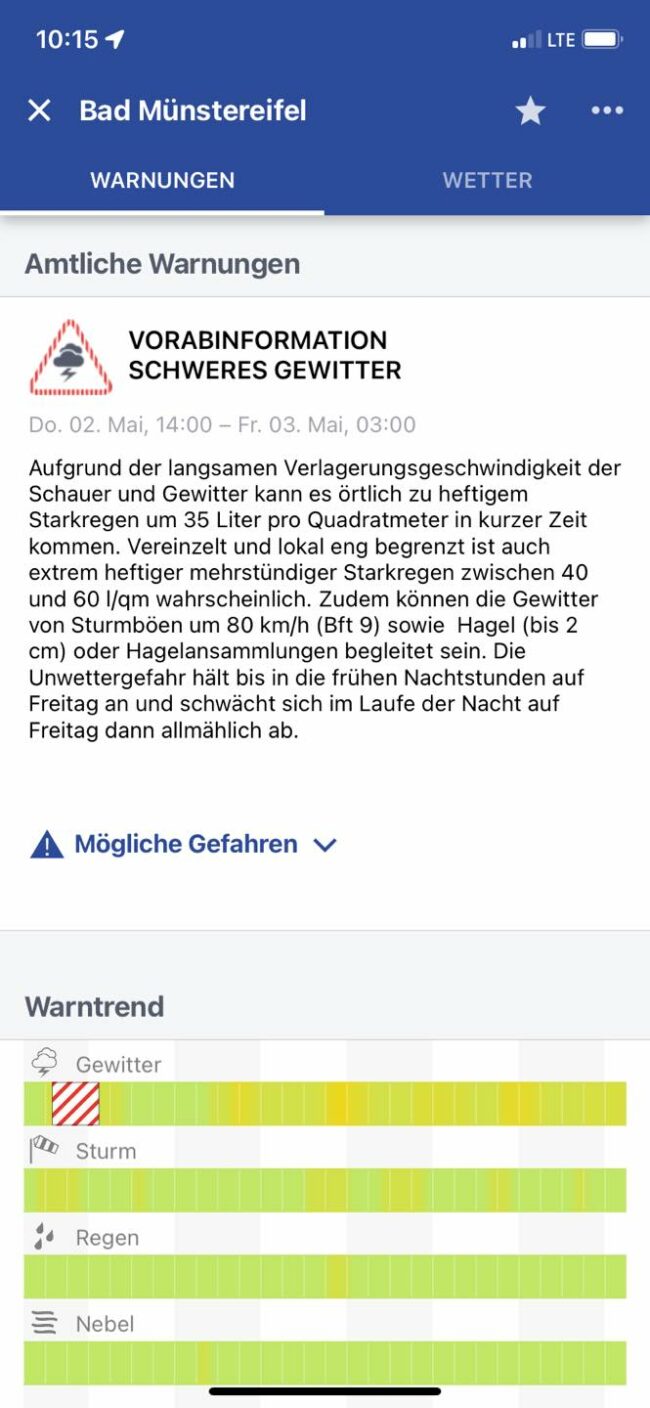
Task: Mark Bad Münstereifel as favorite
Action: click(530, 111)
